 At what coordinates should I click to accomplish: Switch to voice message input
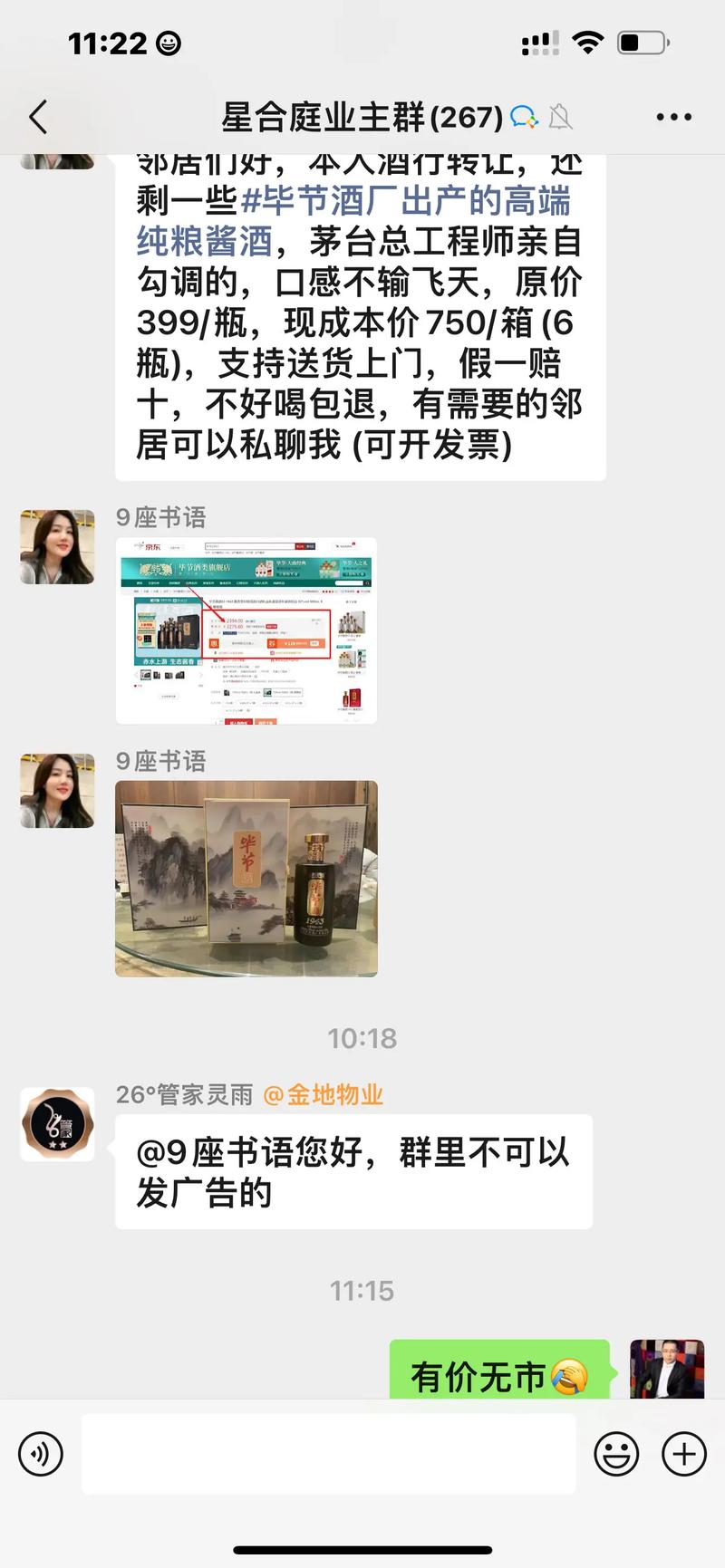point(41,1455)
